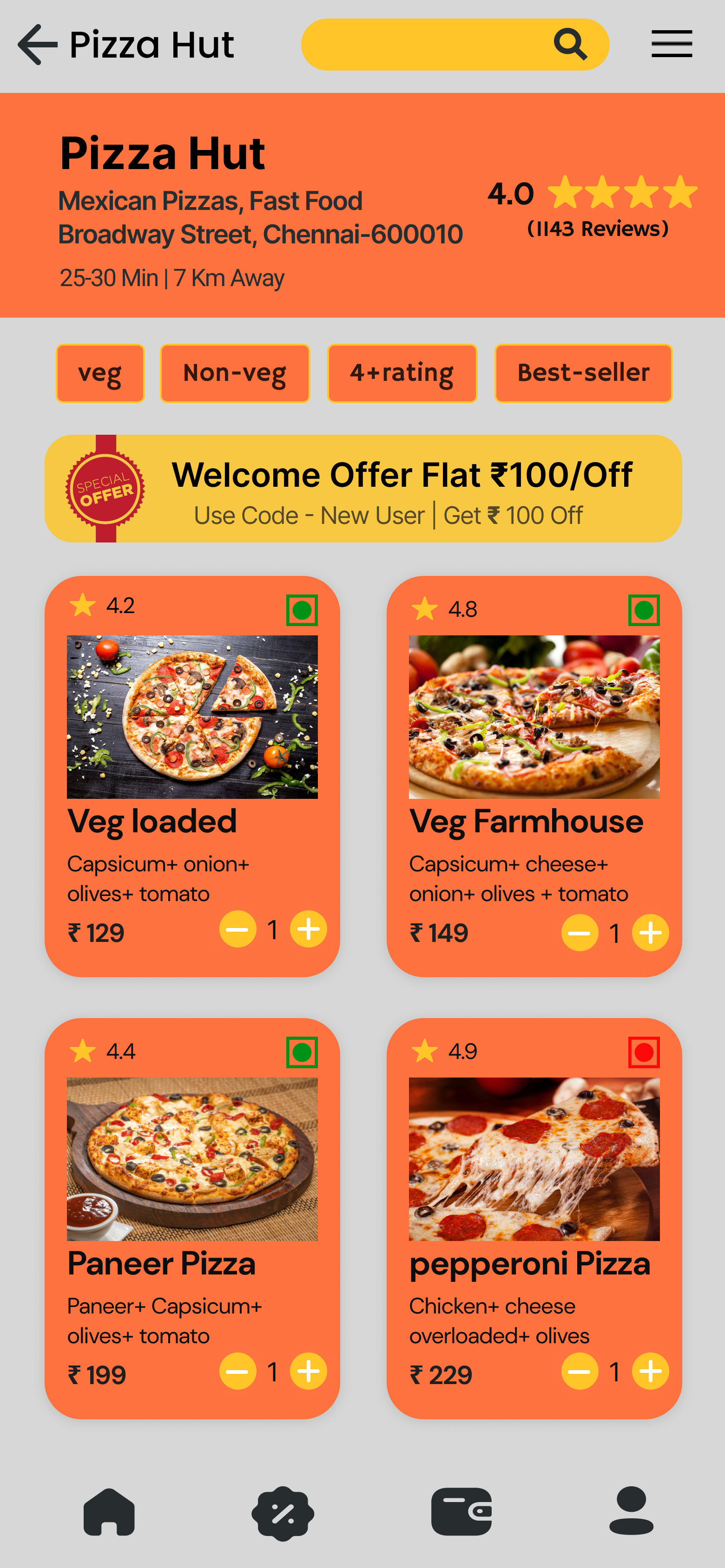Enable the Best-seller filter
The height and width of the screenshot is (1568, 725).
[x=583, y=373]
